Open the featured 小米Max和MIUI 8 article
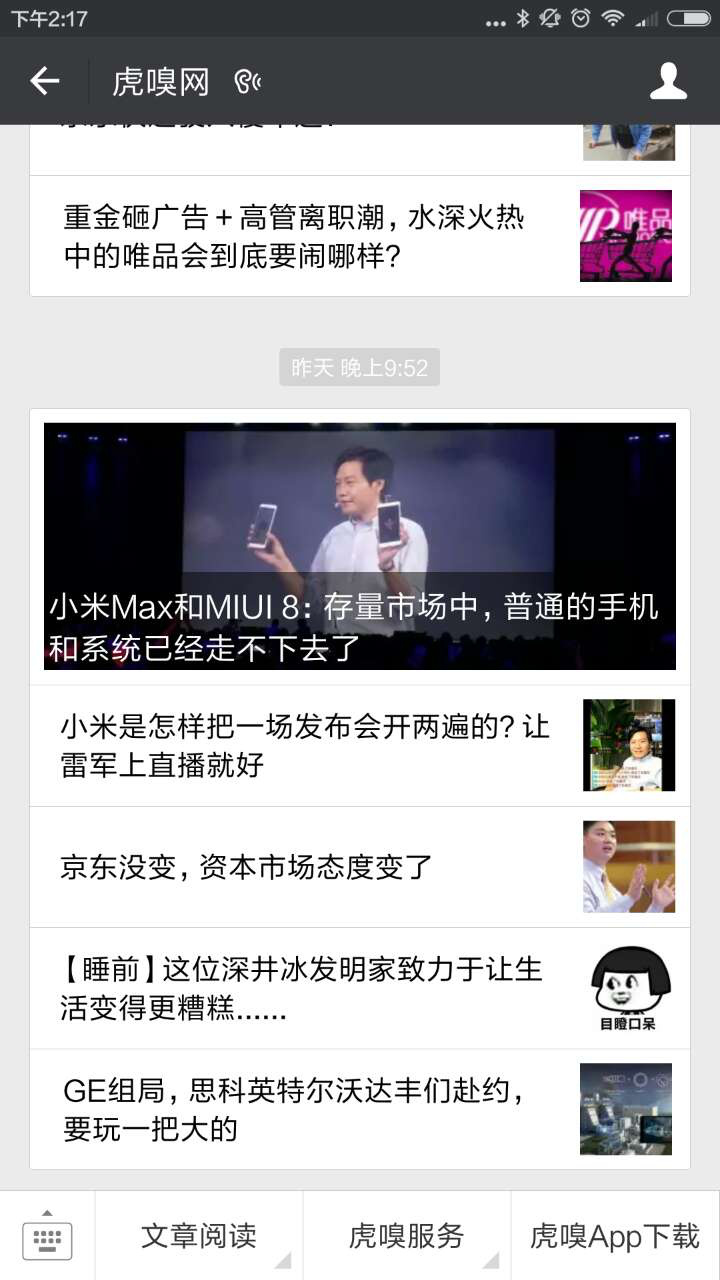 [x=360, y=546]
